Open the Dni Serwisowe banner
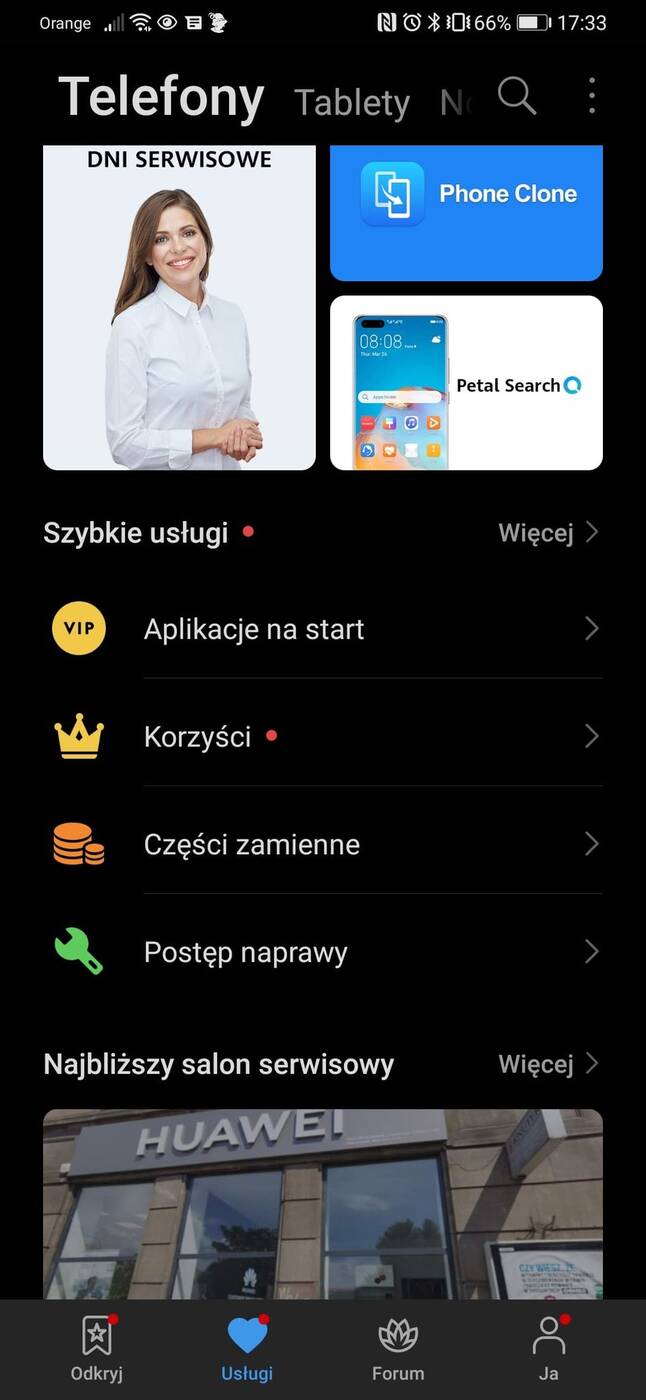 coord(179,308)
